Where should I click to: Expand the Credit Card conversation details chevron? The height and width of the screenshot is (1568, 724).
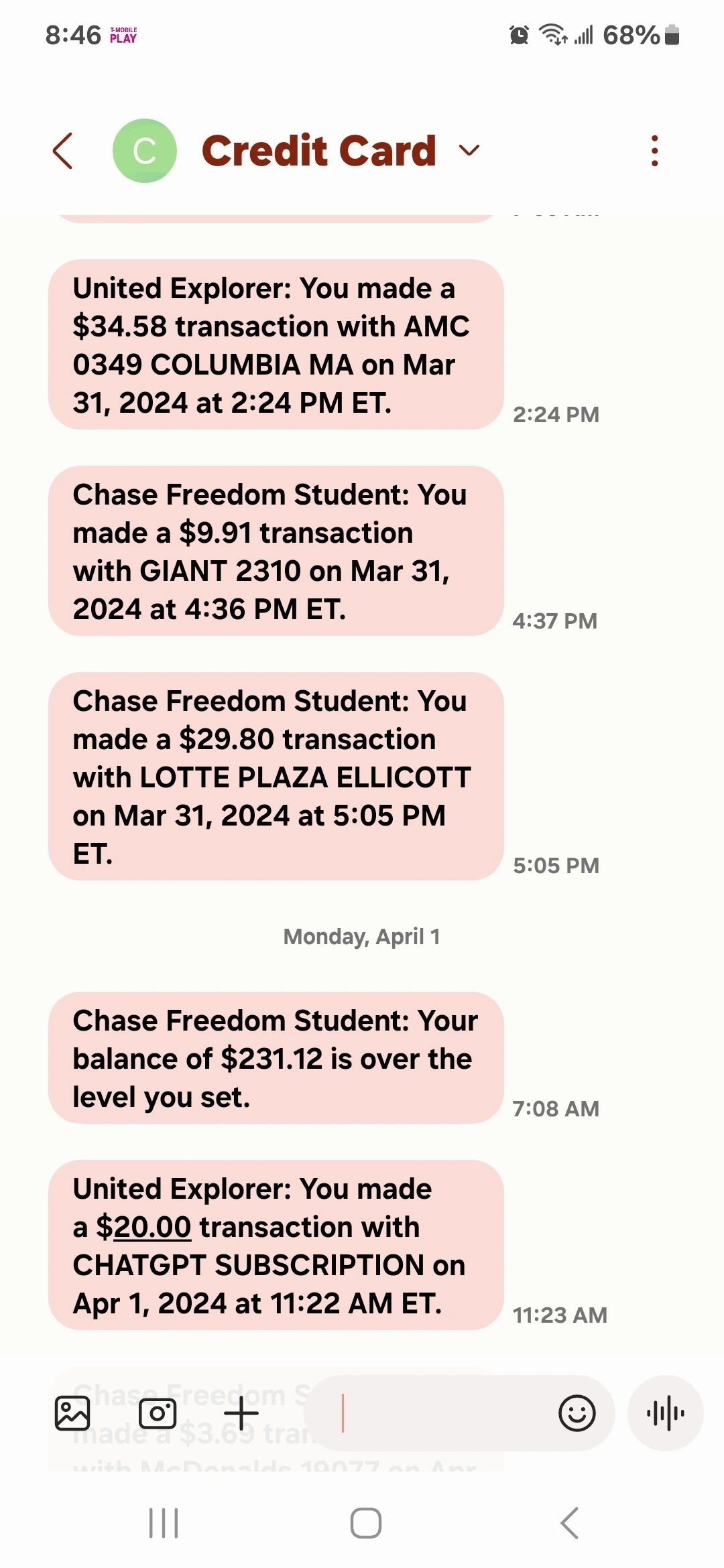(469, 150)
